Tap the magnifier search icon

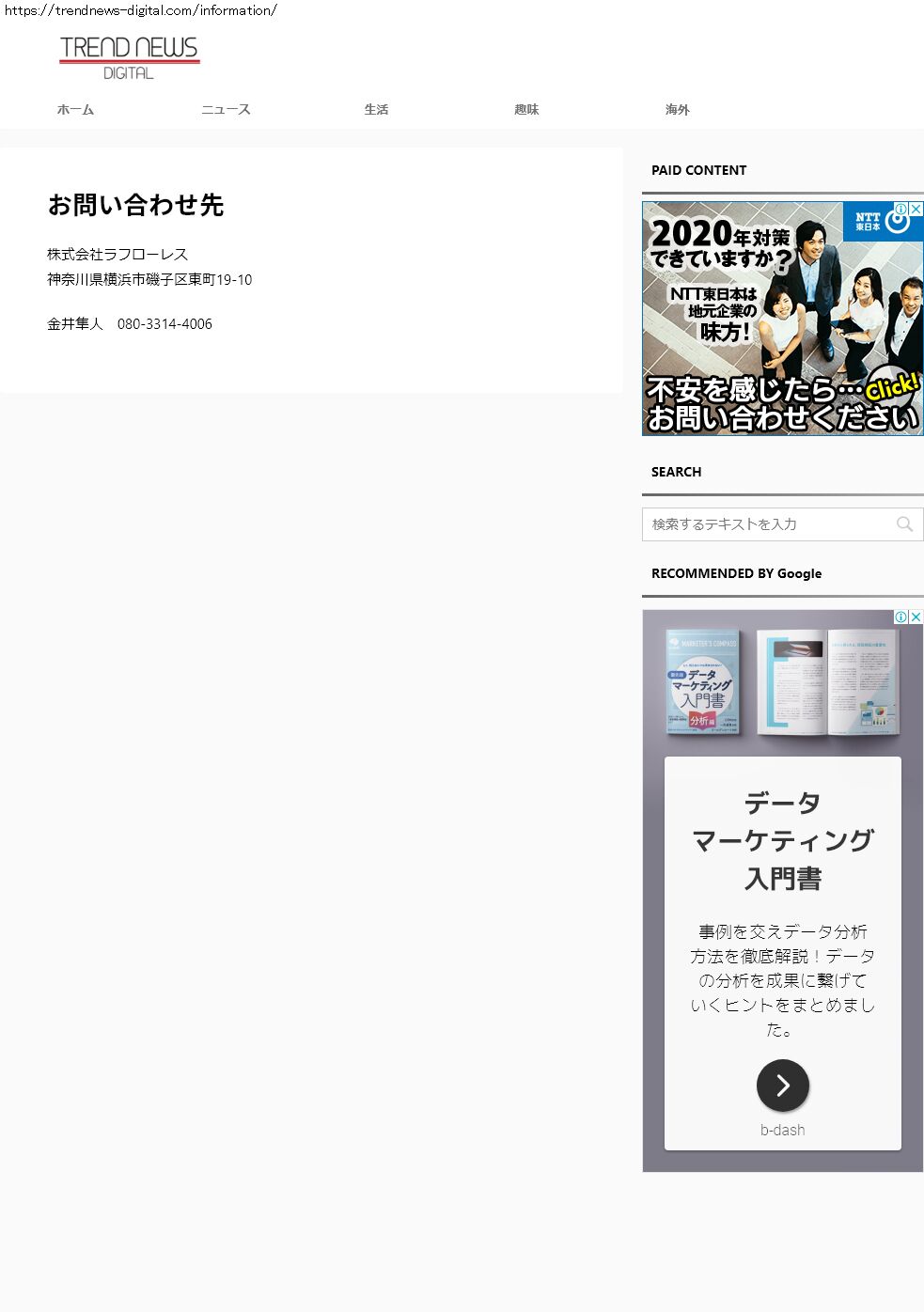(x=904, y=524)
